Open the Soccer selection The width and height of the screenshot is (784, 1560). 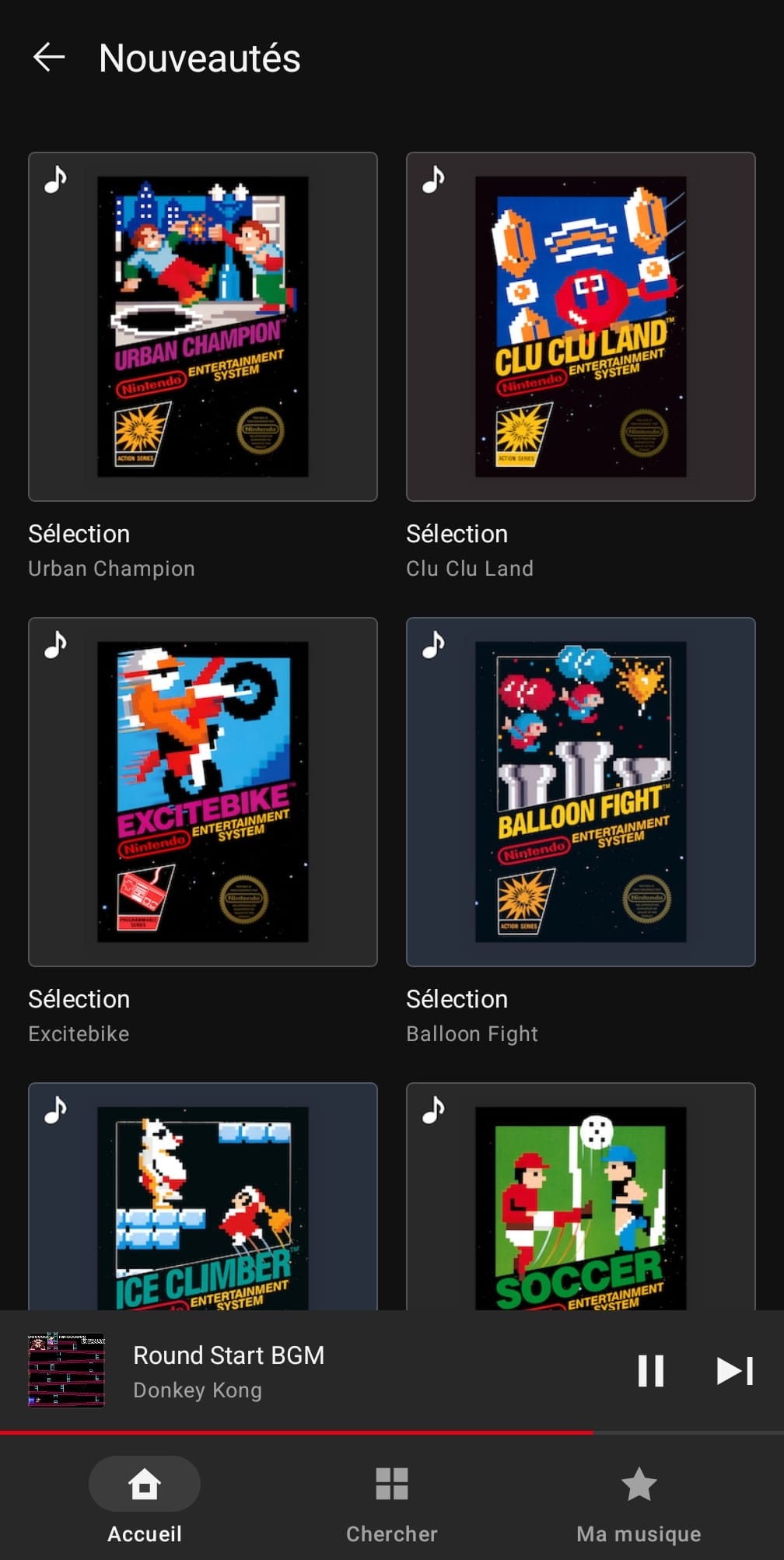(581, 1196)
